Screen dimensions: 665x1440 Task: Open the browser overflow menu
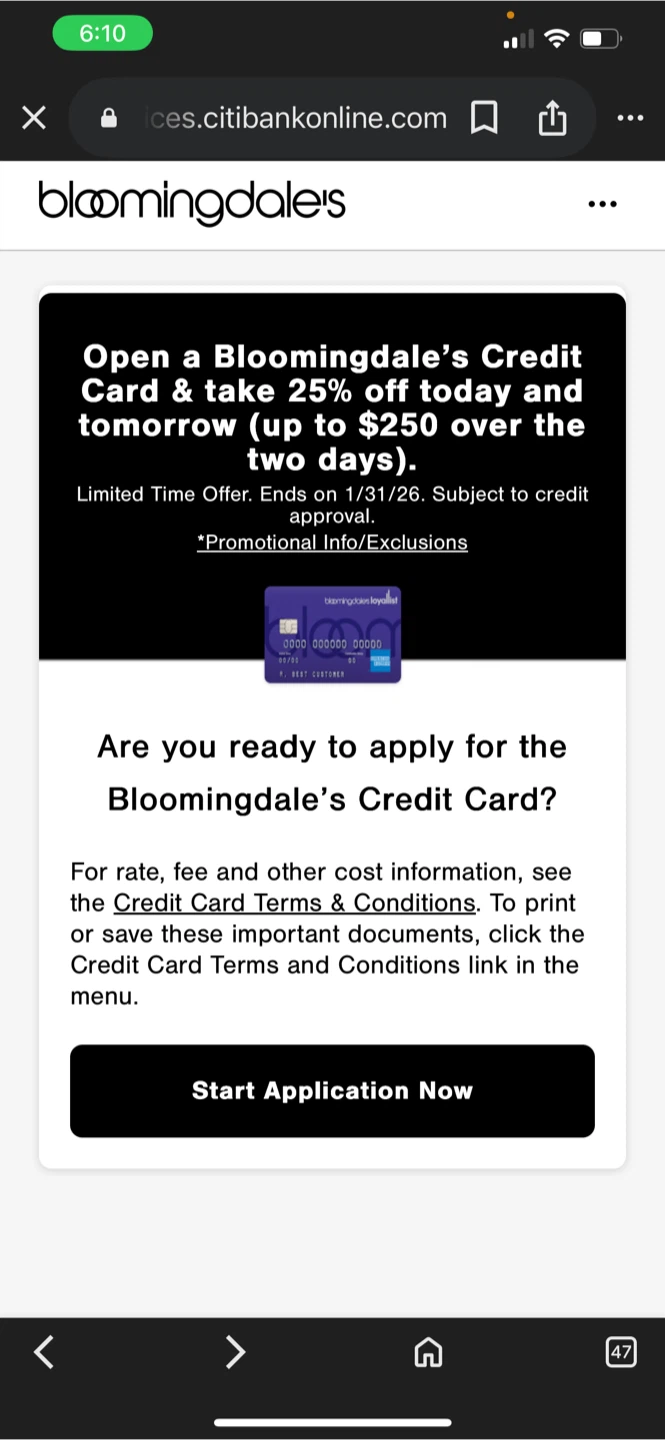click(x=630, y=119)
